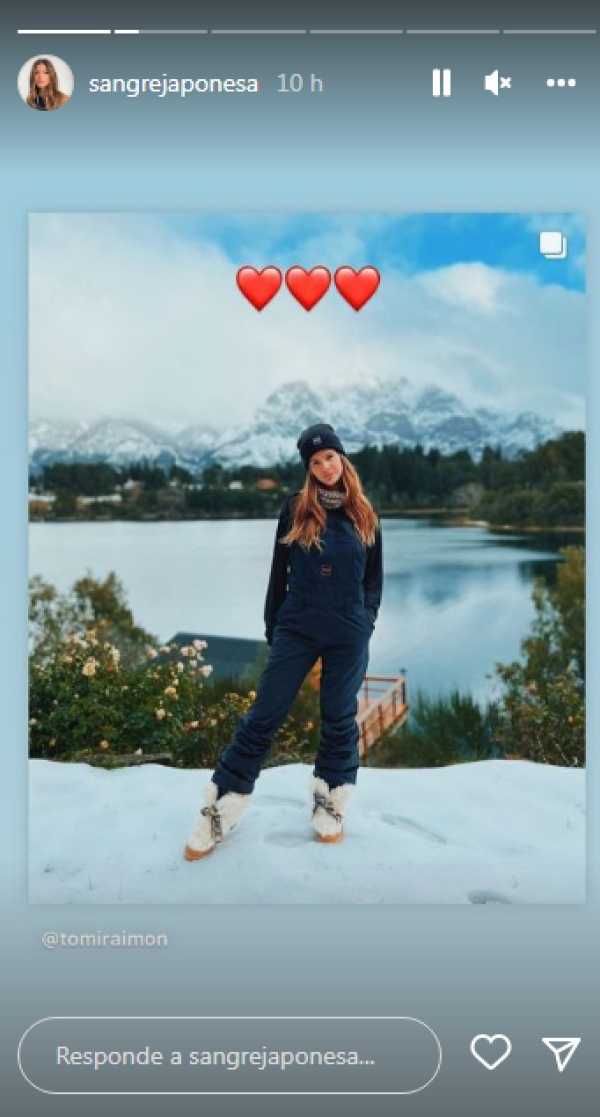This screenshot has width=600, height=1117.
Task: Open the three-dot options menu
Action: (561, 83)
